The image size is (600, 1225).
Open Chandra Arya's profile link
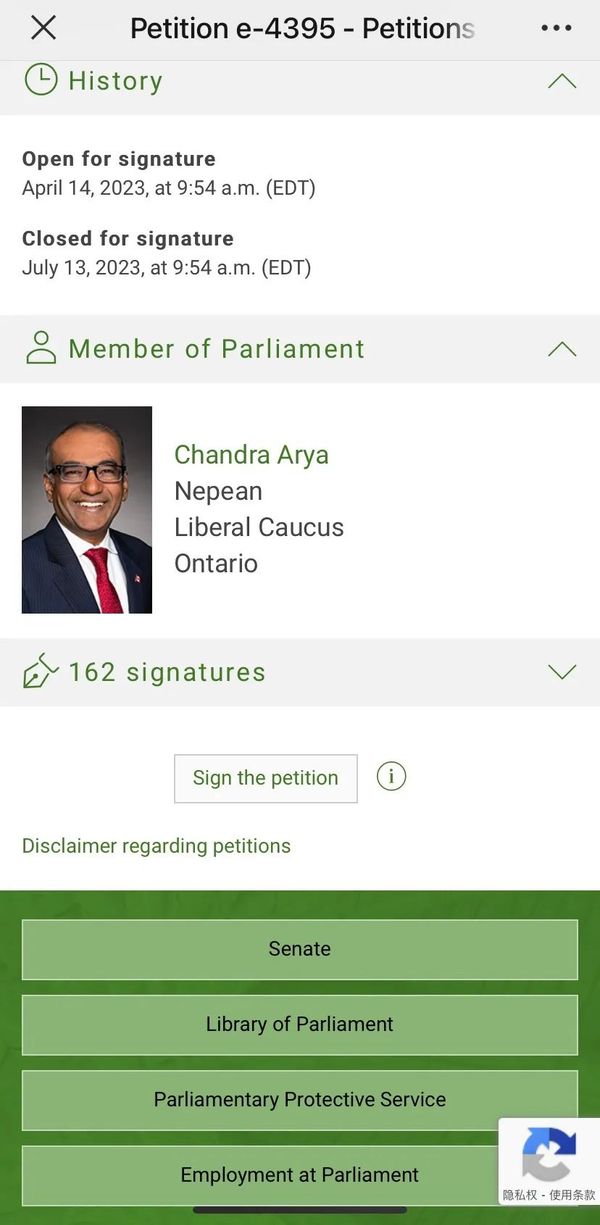251,455
